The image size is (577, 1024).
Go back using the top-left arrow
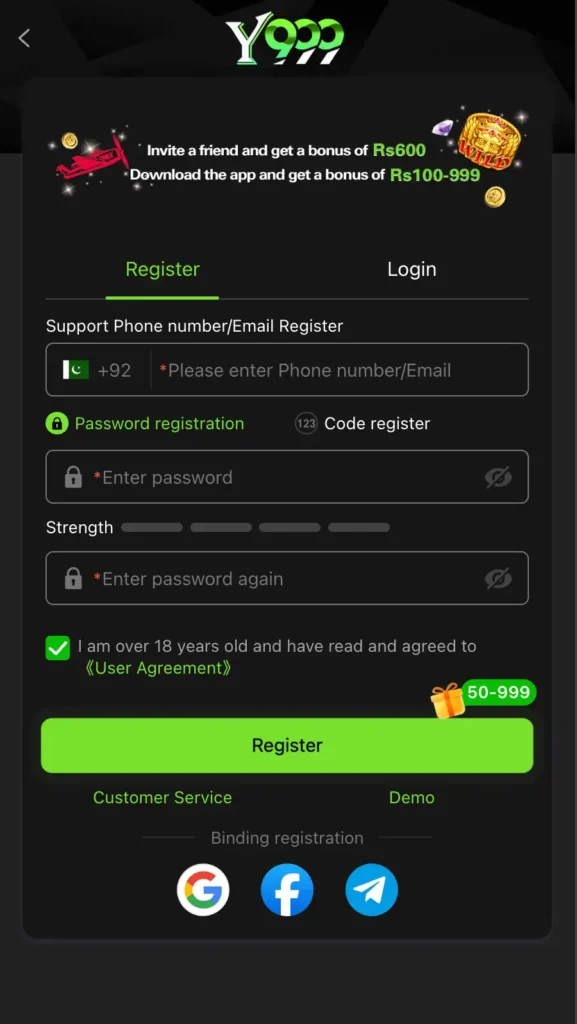pyautogui.click(x=24, y=38)
